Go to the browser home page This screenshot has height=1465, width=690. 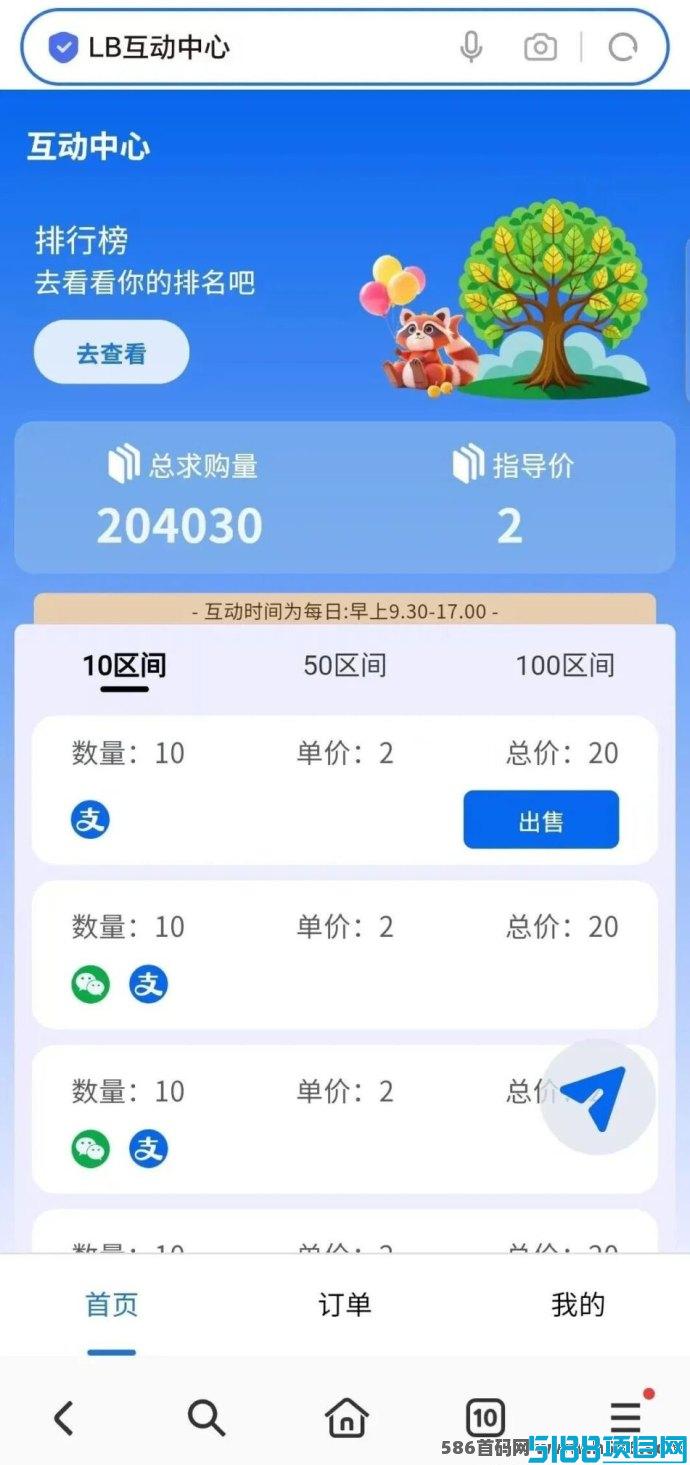pyautogui.click(x=346, y=1418)
